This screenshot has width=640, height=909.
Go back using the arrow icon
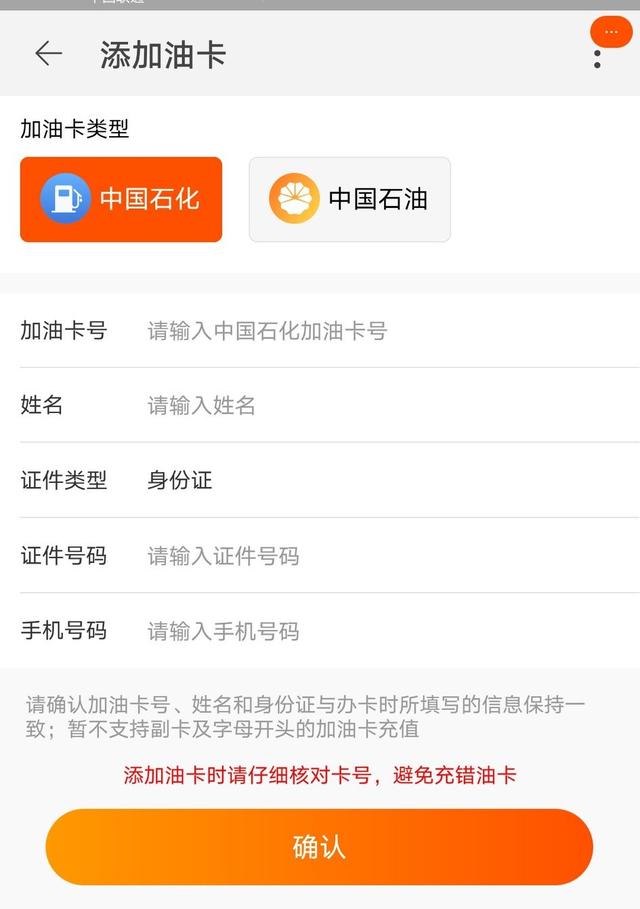point(48,54)
